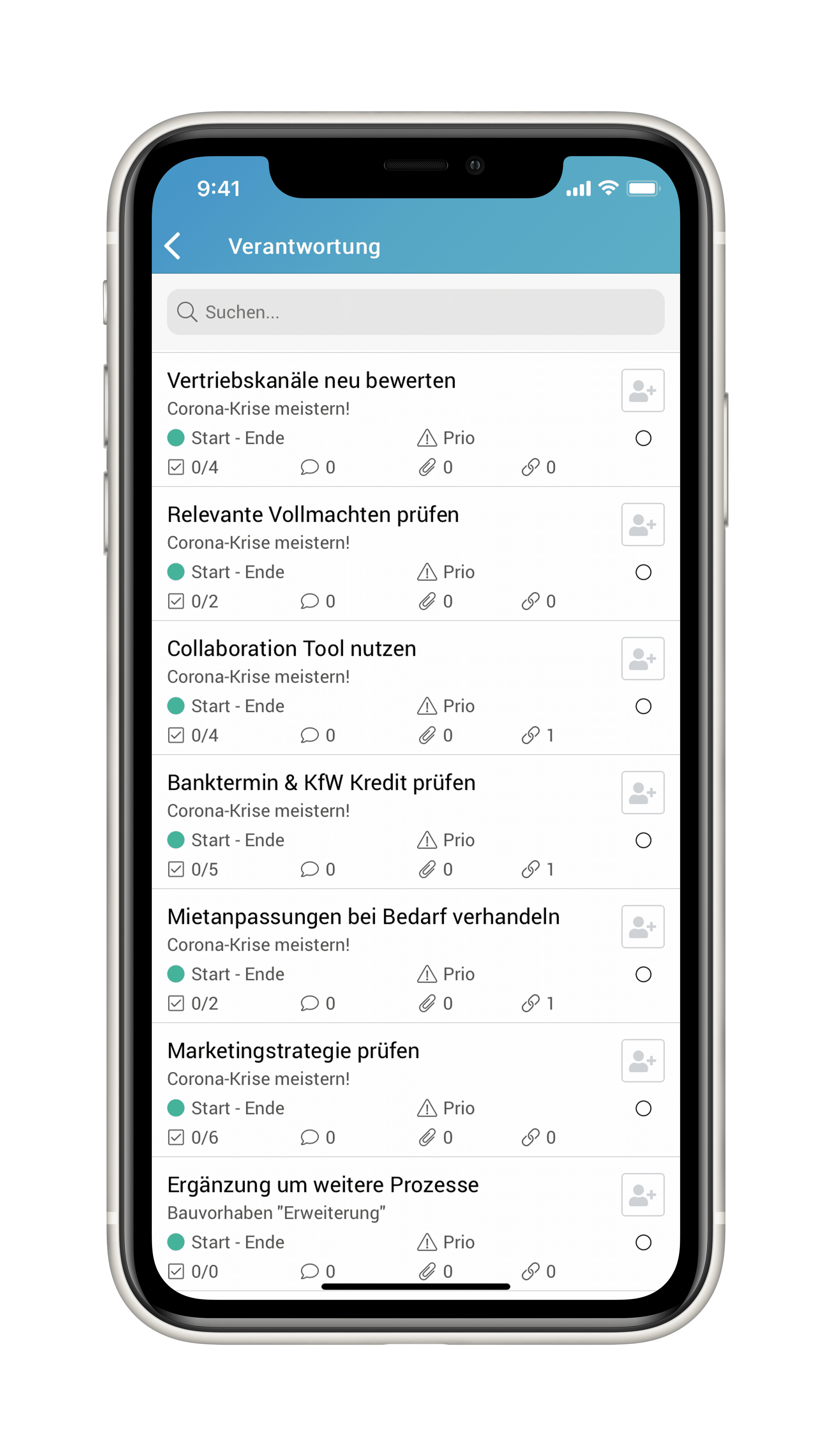Assign a person to Collaboration Tool nutzen
832x1456 pixels.
tap(643, 659)
